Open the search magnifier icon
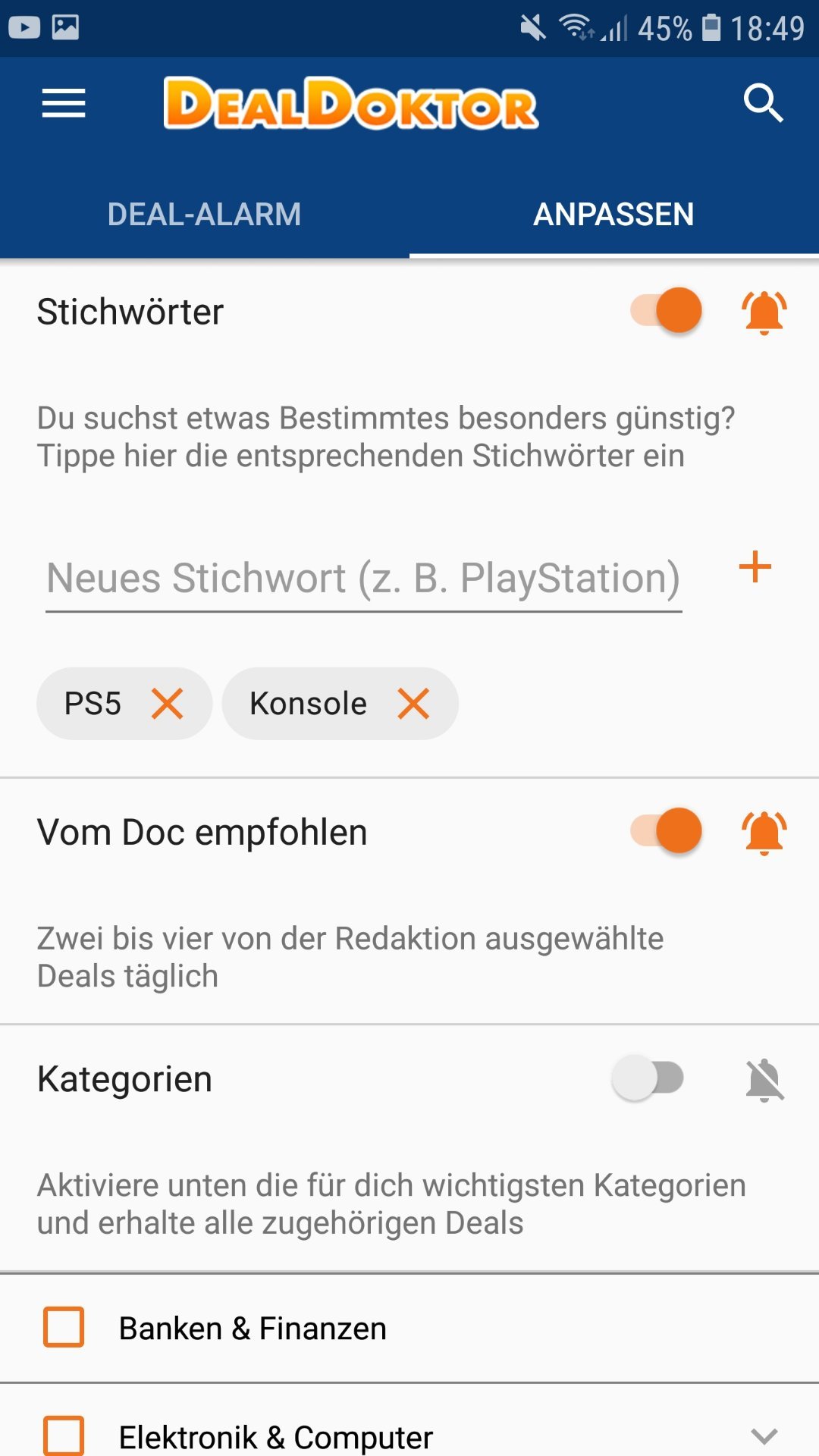This screenshot has width=819, height=1456. 763,103
